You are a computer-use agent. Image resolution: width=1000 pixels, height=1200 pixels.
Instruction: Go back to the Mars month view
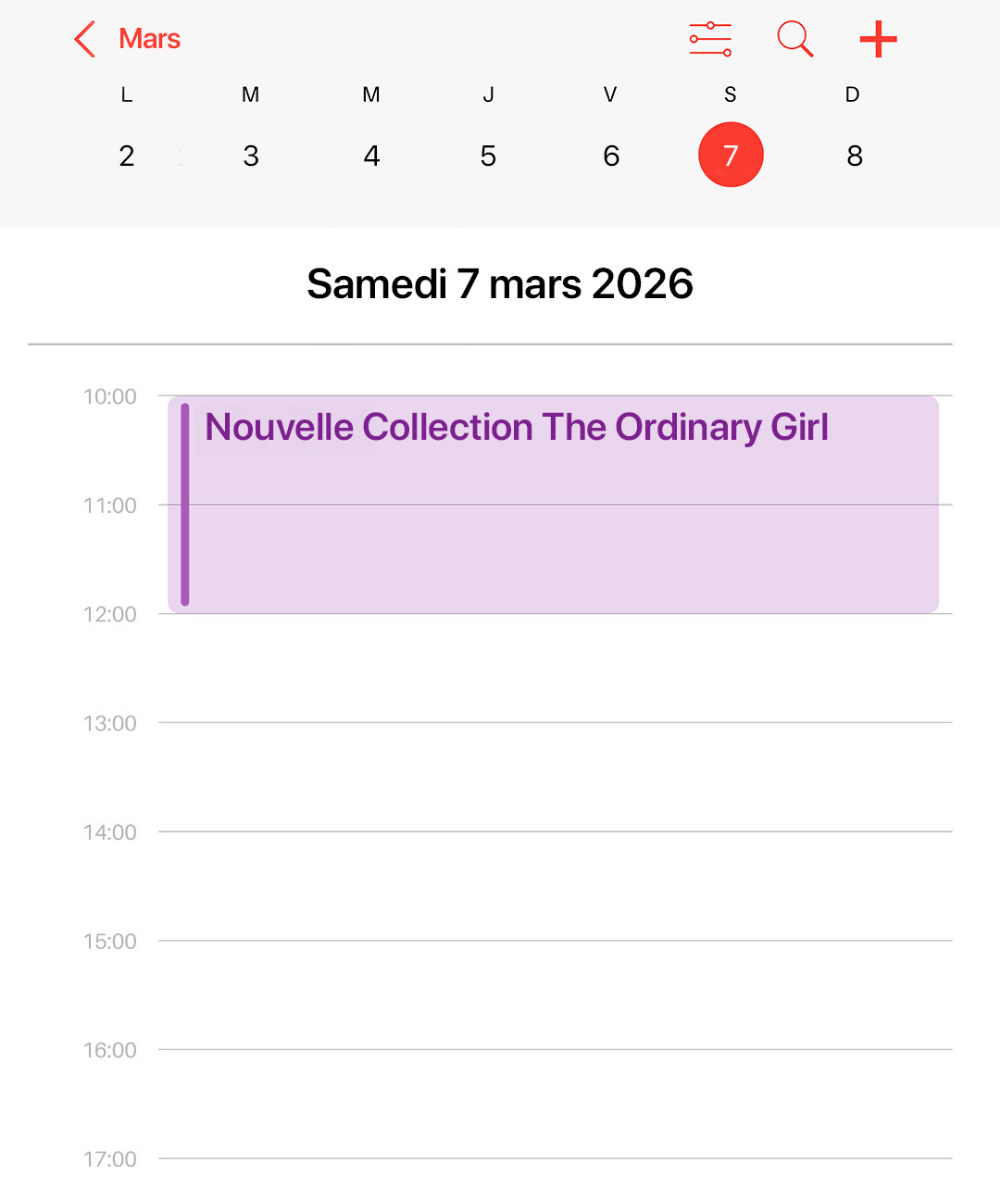coord(128,40)
